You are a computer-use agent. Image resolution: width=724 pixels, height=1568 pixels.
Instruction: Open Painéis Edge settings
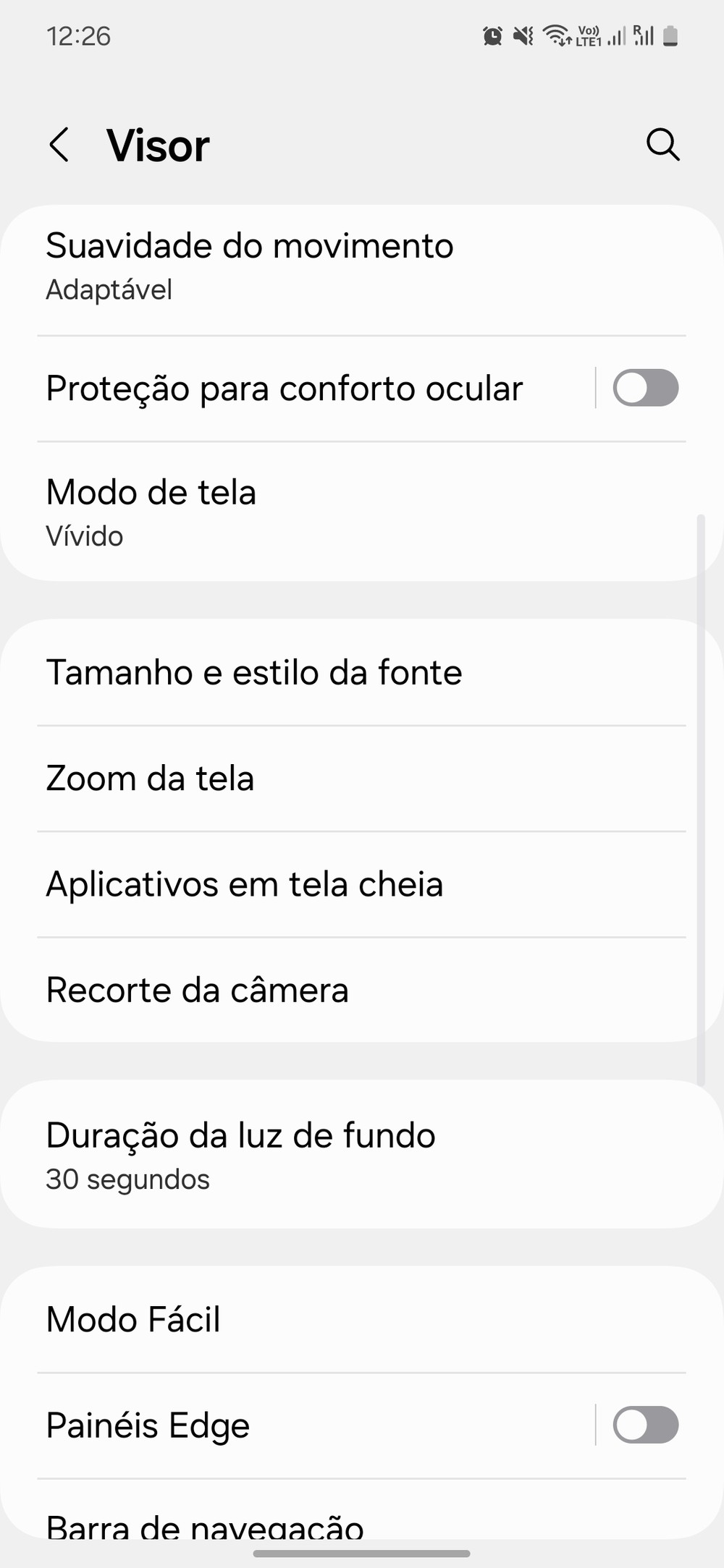click(x=148, y=1425)
